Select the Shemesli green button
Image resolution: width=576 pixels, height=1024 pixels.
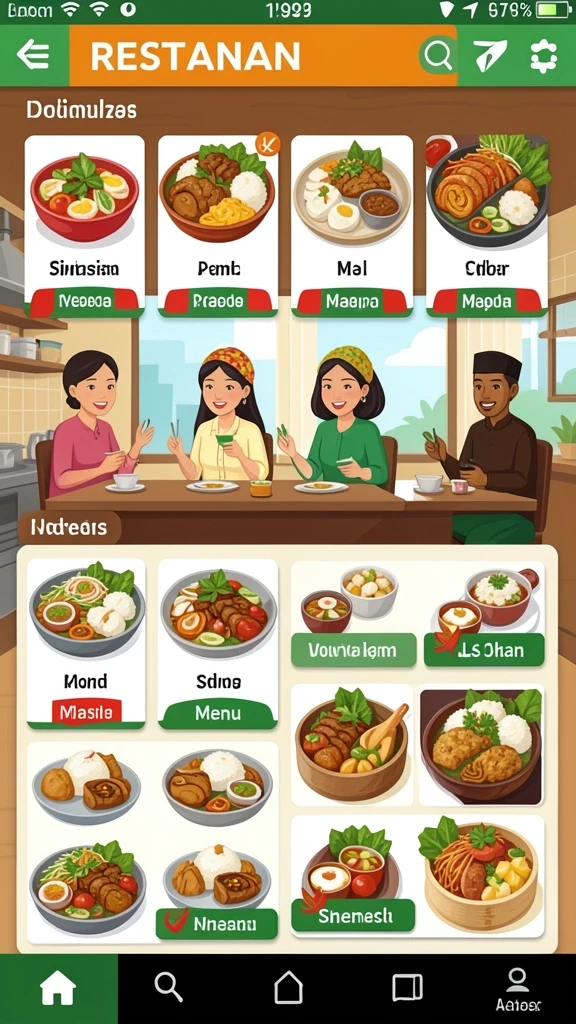tap(356, 916)
